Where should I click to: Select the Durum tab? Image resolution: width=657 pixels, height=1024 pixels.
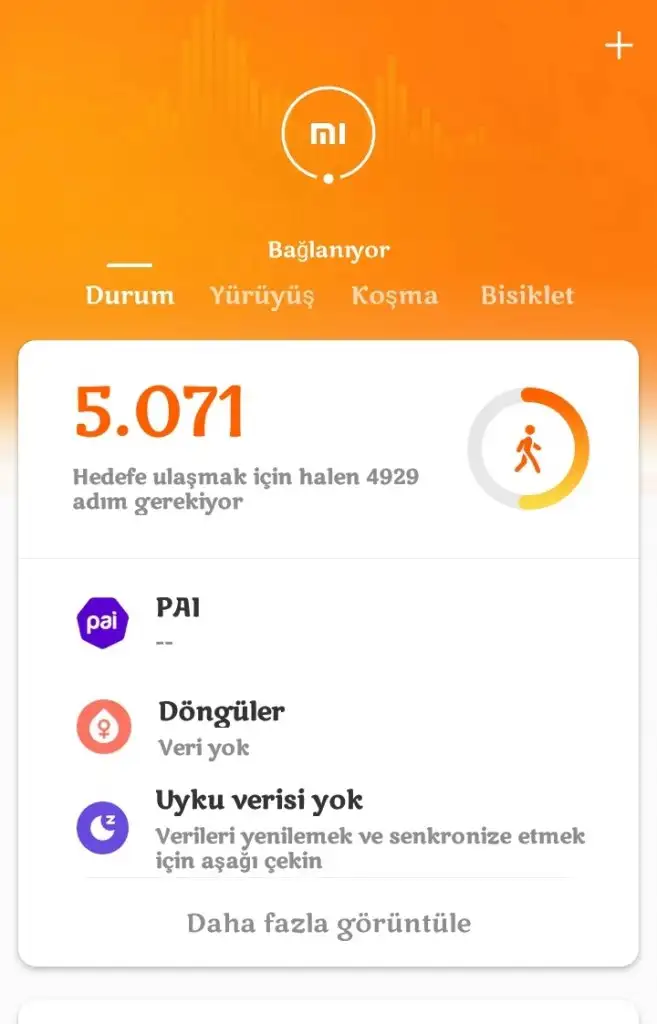(x=130, y=295)
